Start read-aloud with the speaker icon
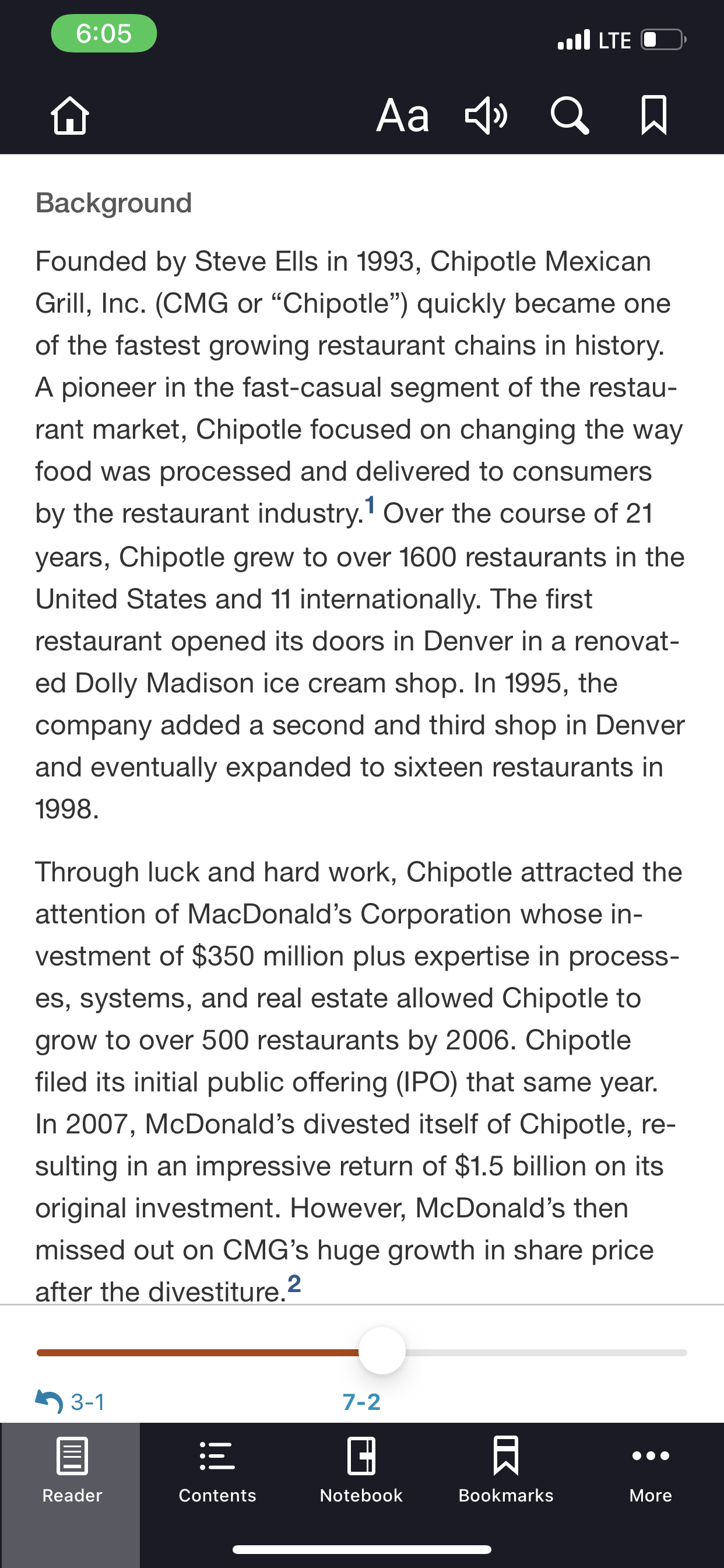The image size is (724, 1568). (486, 115)
